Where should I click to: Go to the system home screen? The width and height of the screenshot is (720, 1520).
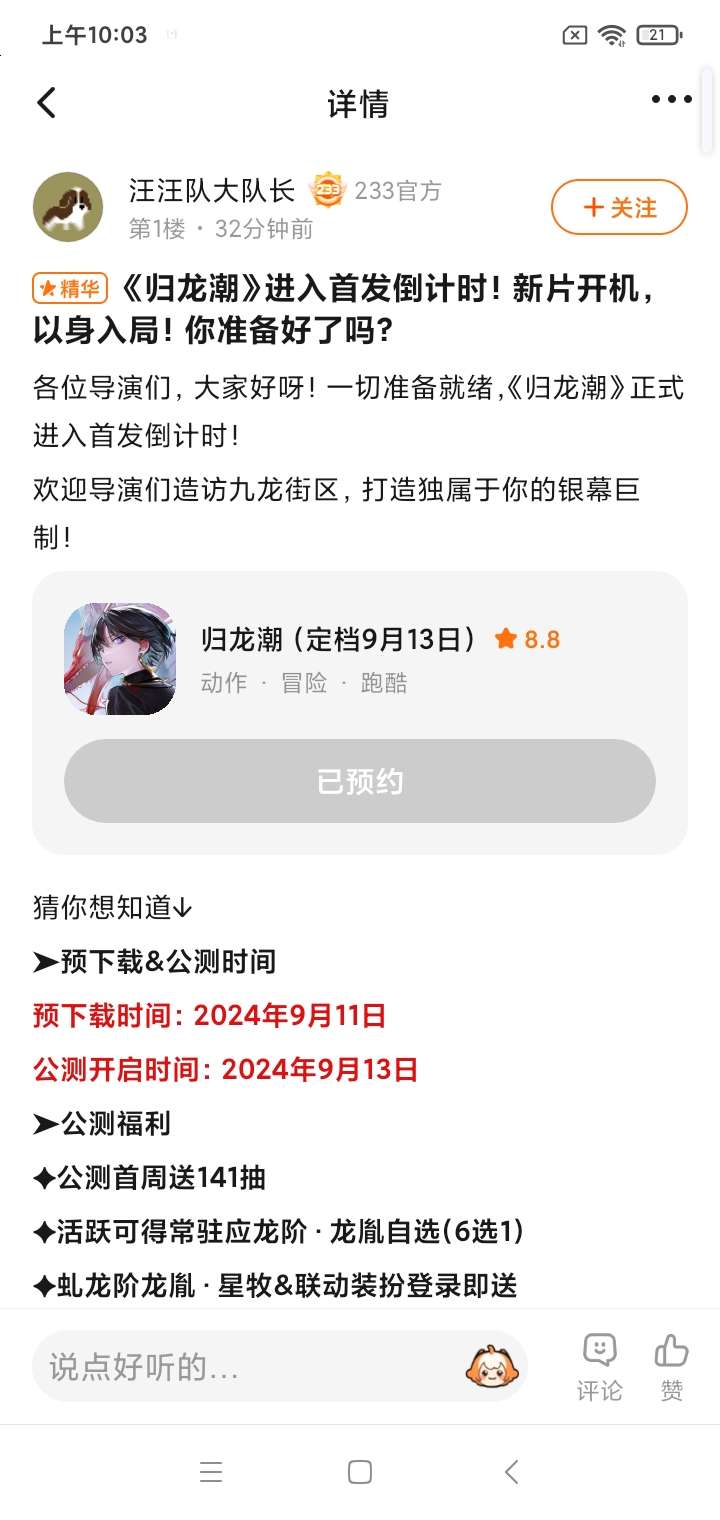click(x=360, y=1472)
